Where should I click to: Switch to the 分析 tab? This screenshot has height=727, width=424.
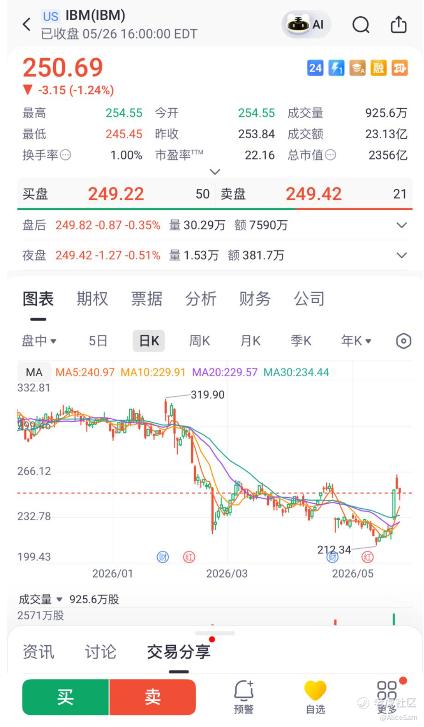(201, 299)
